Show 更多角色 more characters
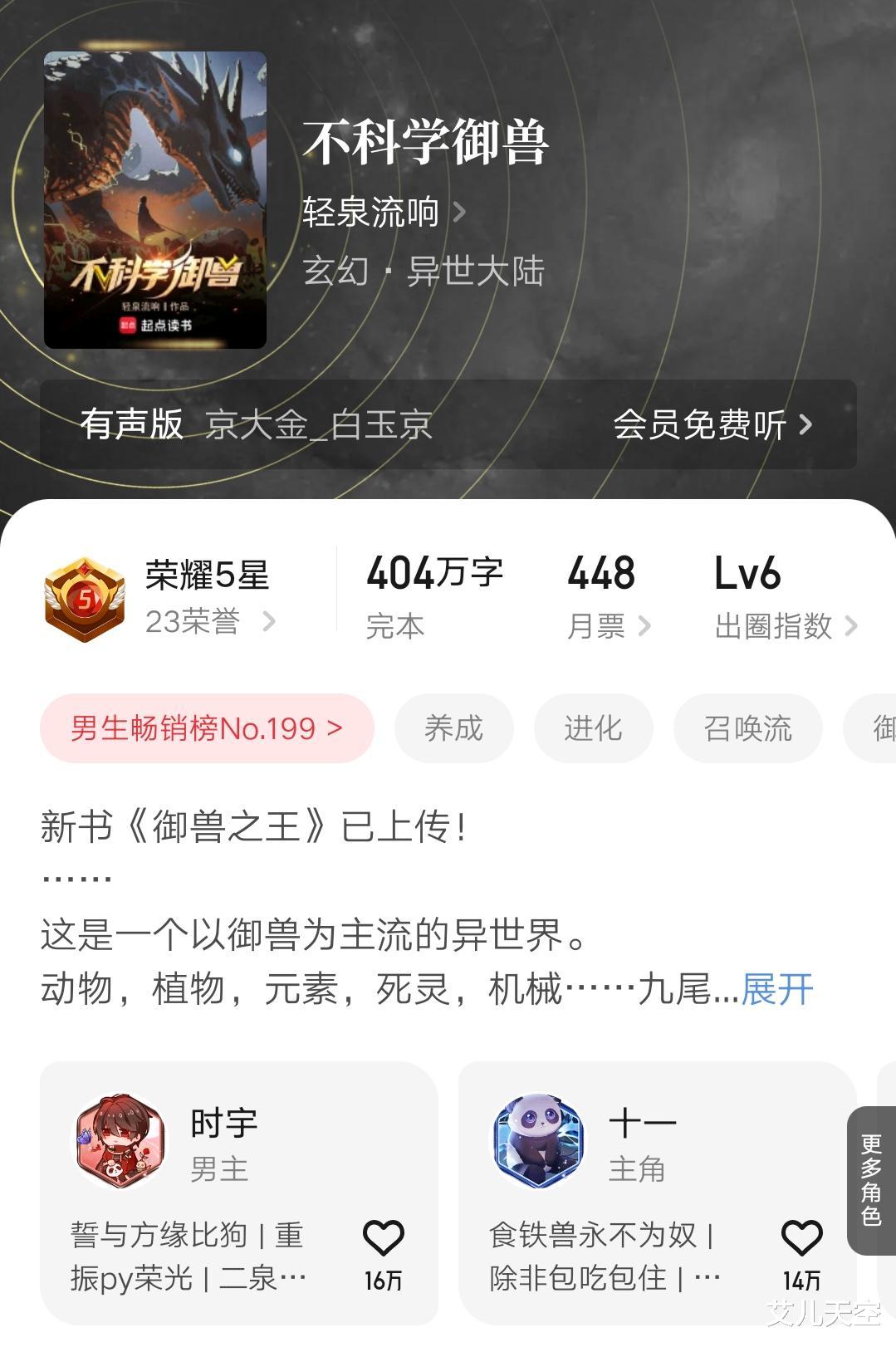The width and height of the screenshot is (896, 1347). [x=871, y=1180]
